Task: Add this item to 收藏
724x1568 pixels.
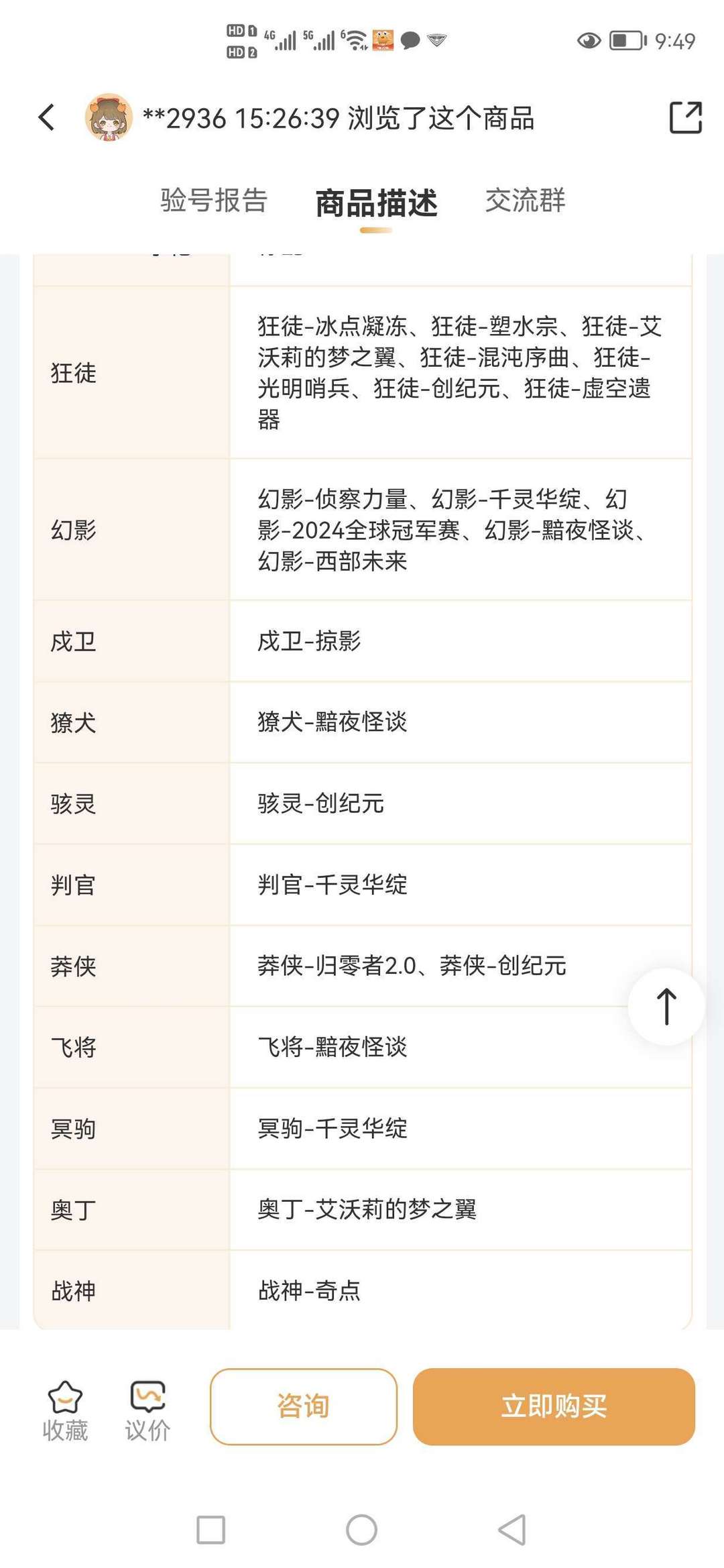Action: point(65,1411)
